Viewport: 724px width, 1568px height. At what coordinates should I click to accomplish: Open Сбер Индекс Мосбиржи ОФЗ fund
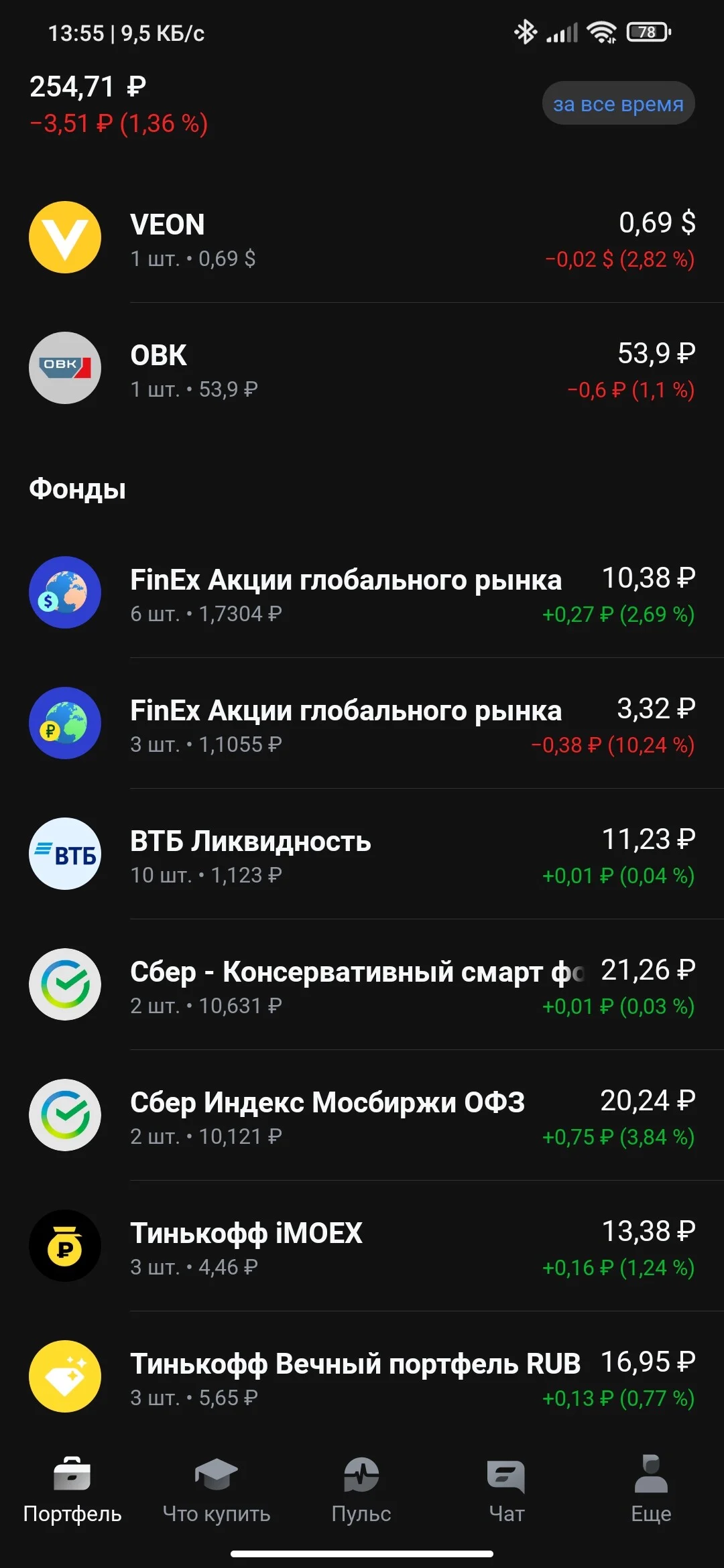pyautogui.click(x=362, y=1116)
